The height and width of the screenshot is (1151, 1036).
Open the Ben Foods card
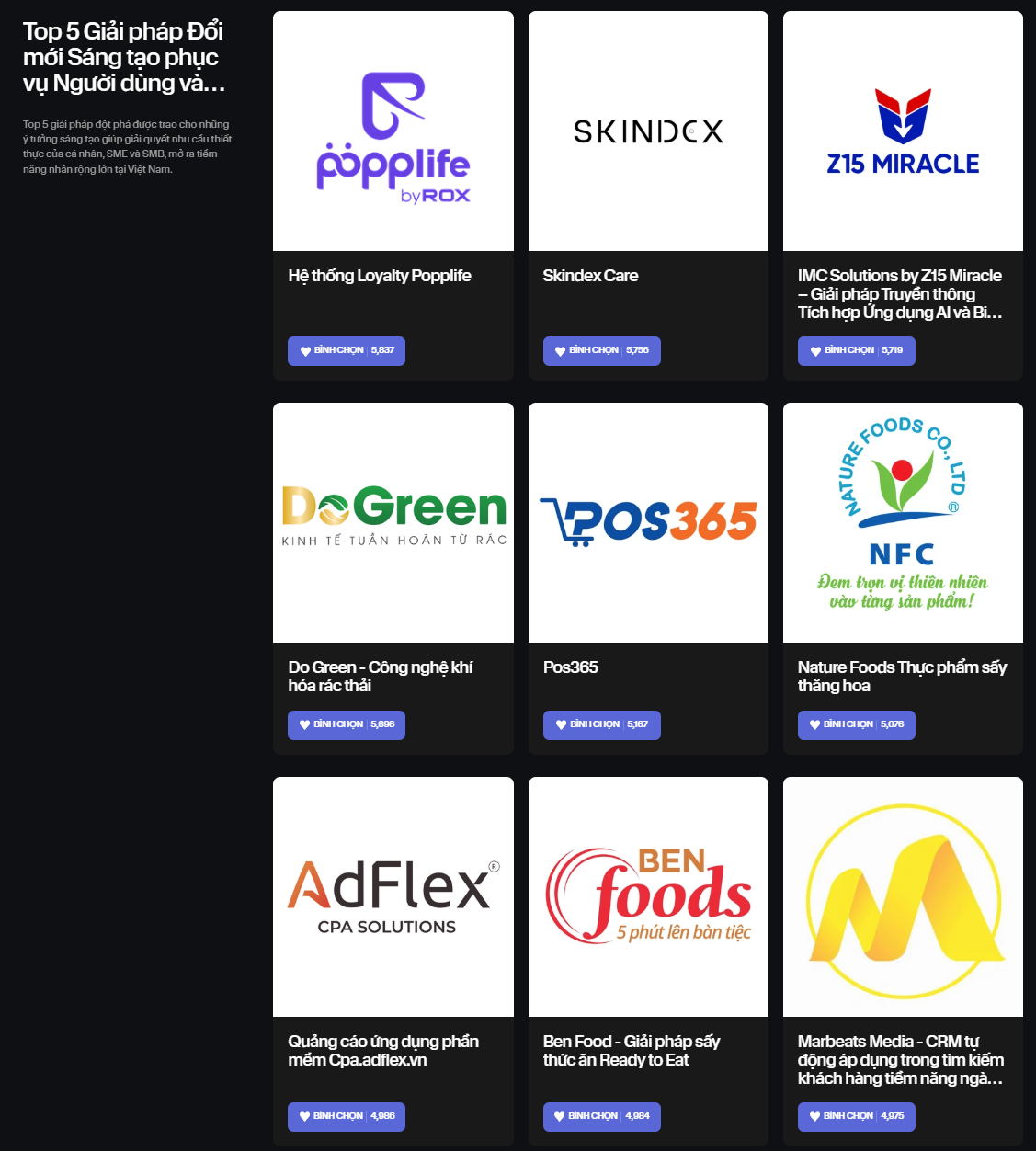[648, 896]
